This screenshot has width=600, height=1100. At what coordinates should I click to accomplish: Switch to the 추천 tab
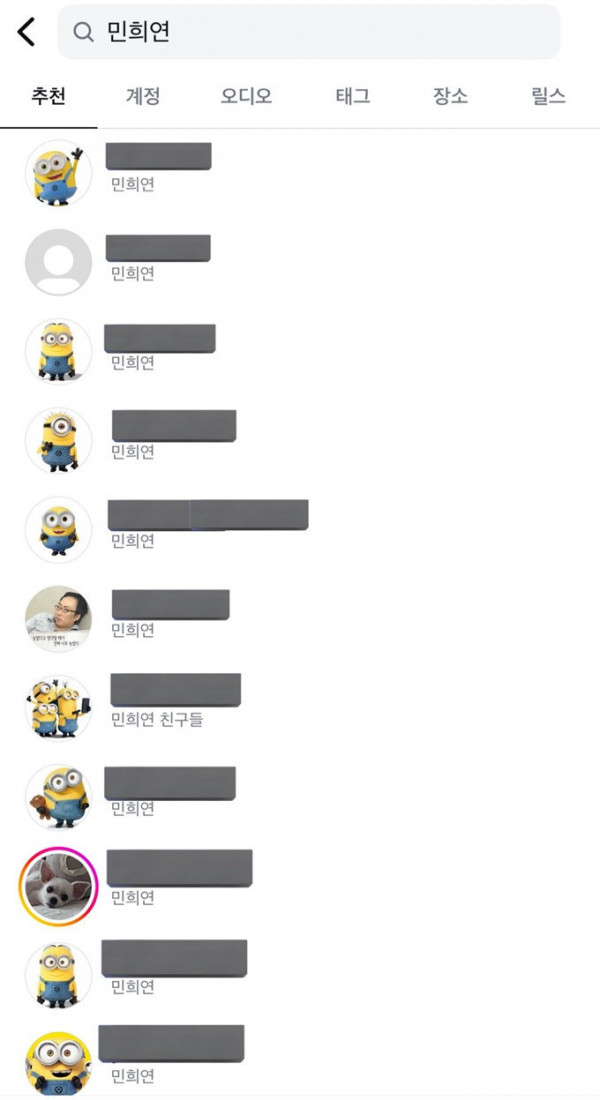click(48, 97)
